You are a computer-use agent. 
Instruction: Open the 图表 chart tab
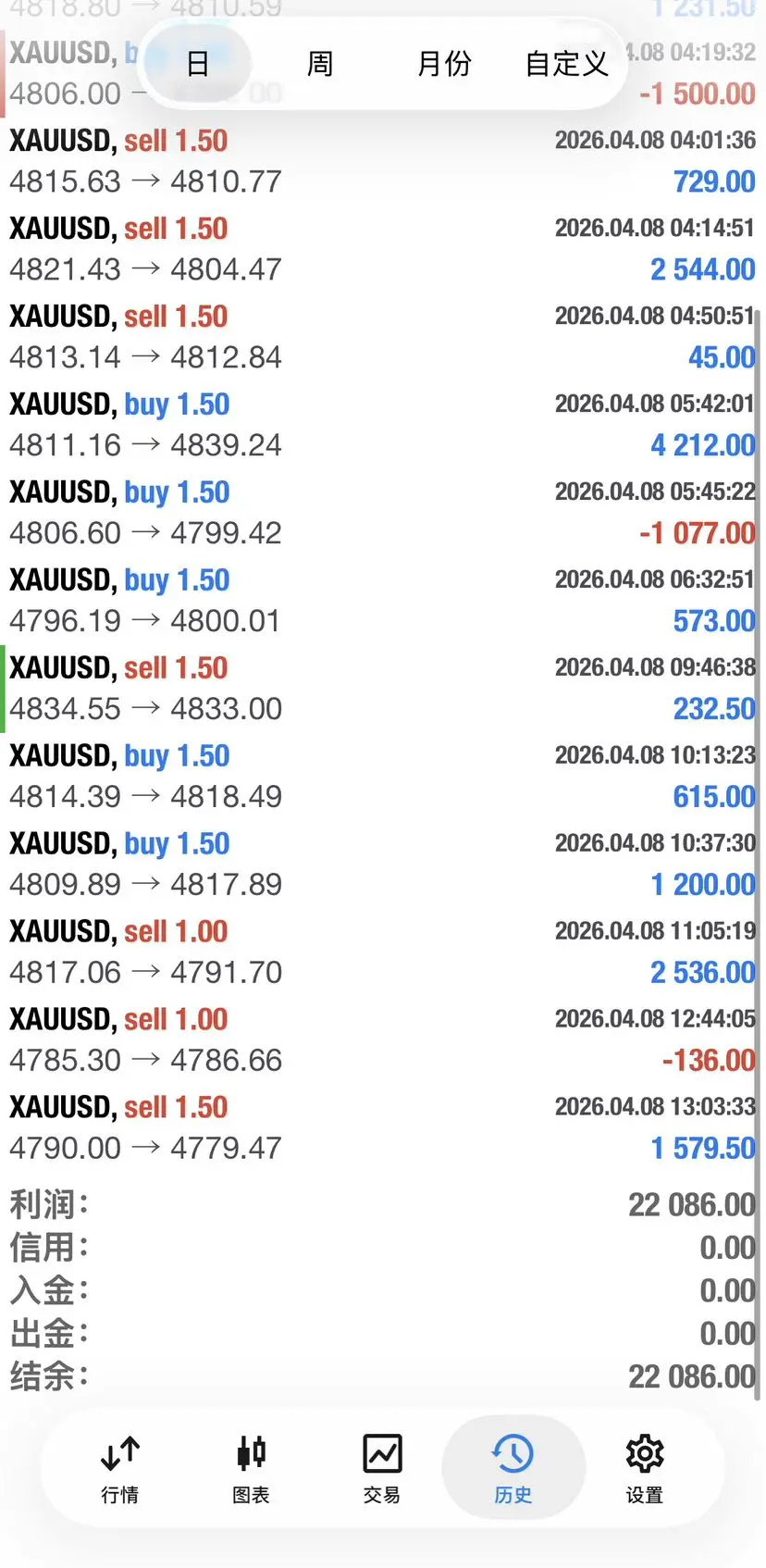pyautogui.click(x=251, y=1467)
